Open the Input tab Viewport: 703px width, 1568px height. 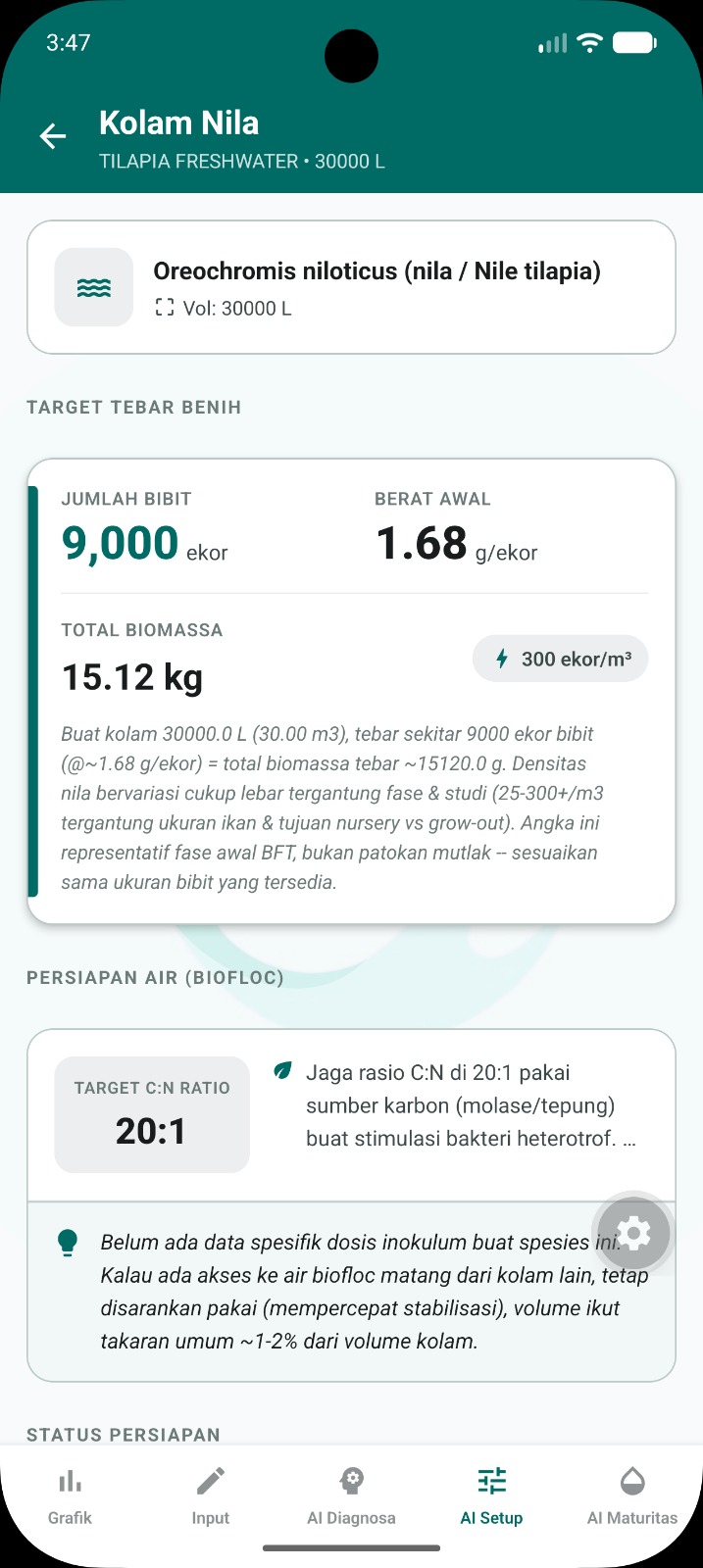(210, 1496)
